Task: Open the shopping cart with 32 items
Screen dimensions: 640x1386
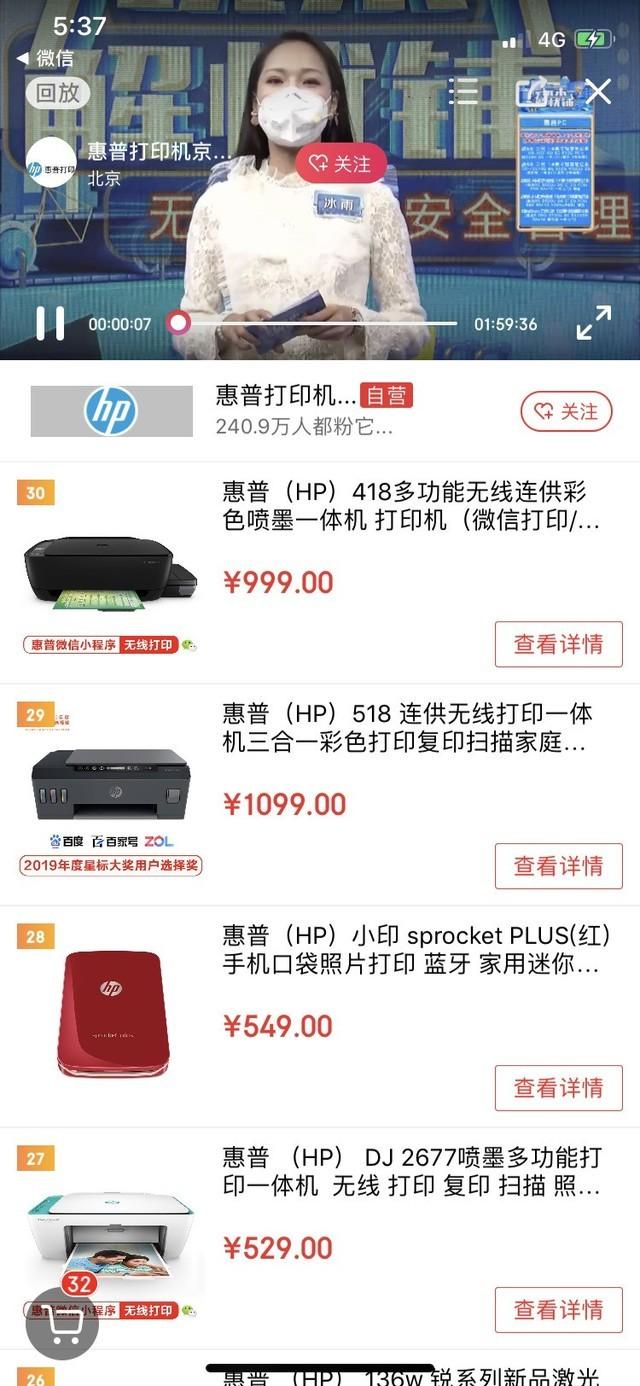Action: point(62,1323)
